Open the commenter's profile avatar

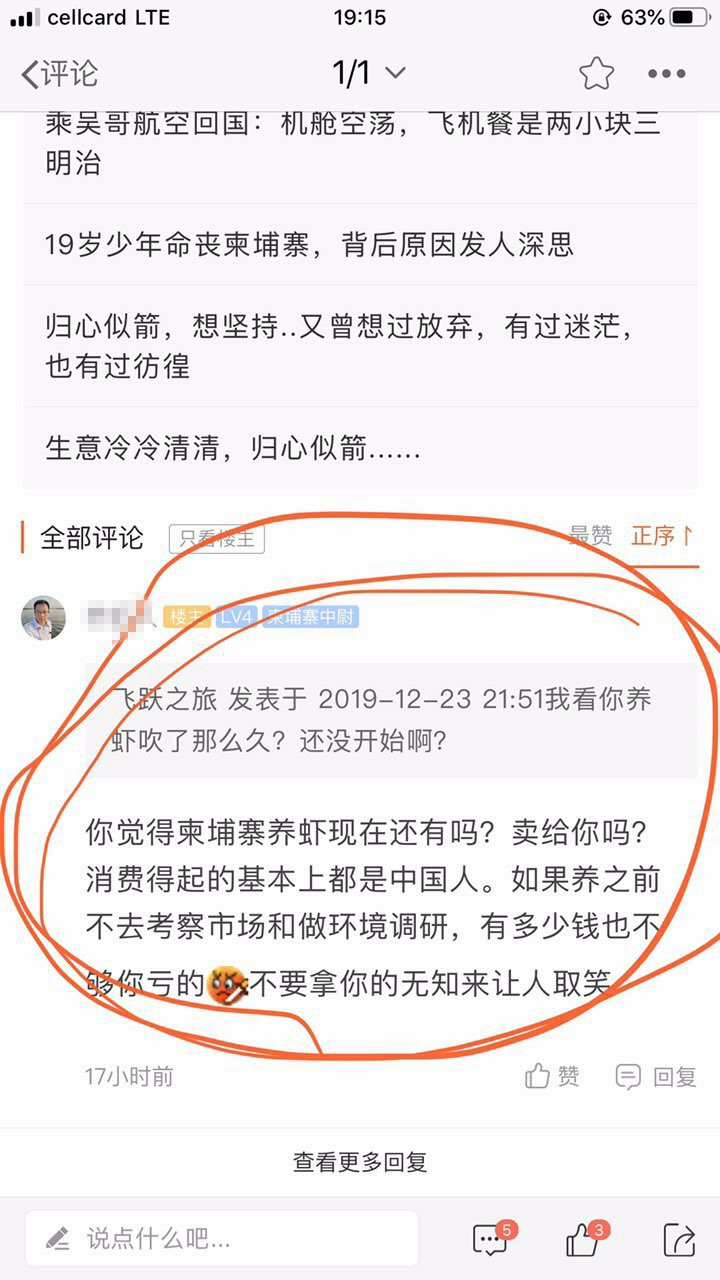point(43,617)
